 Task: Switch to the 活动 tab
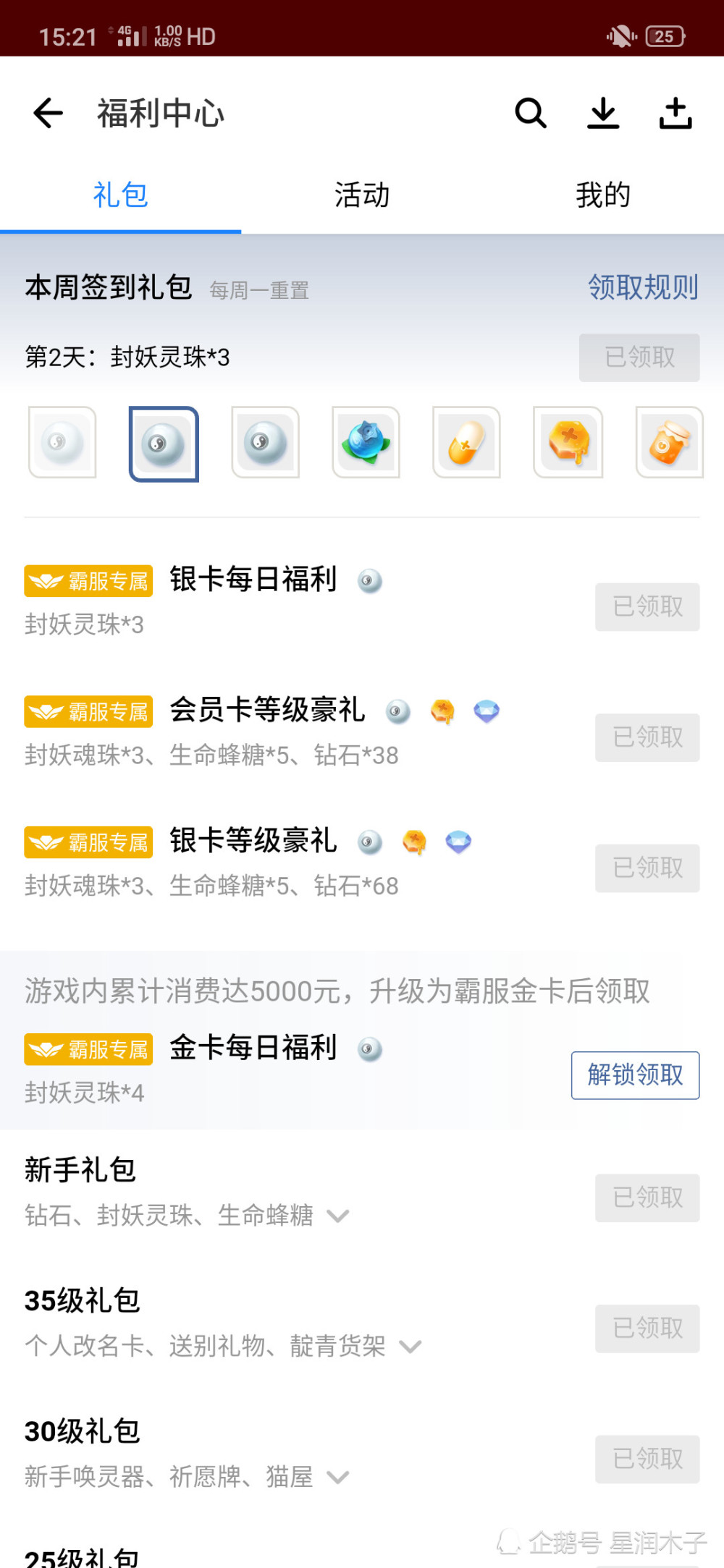pos(362,194)
